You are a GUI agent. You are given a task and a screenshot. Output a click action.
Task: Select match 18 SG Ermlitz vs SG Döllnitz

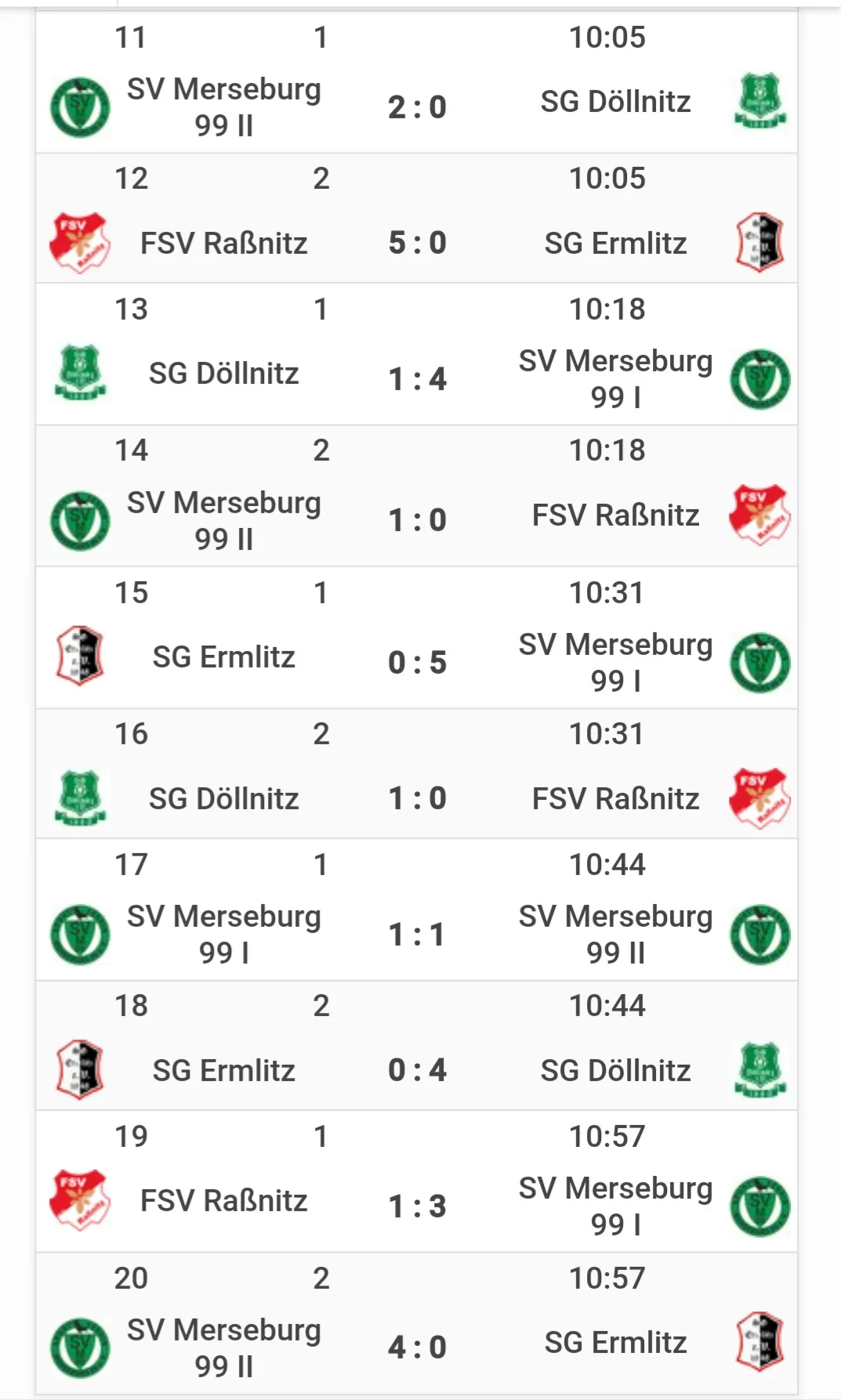pyautogui.click(x=417, y=1069)
